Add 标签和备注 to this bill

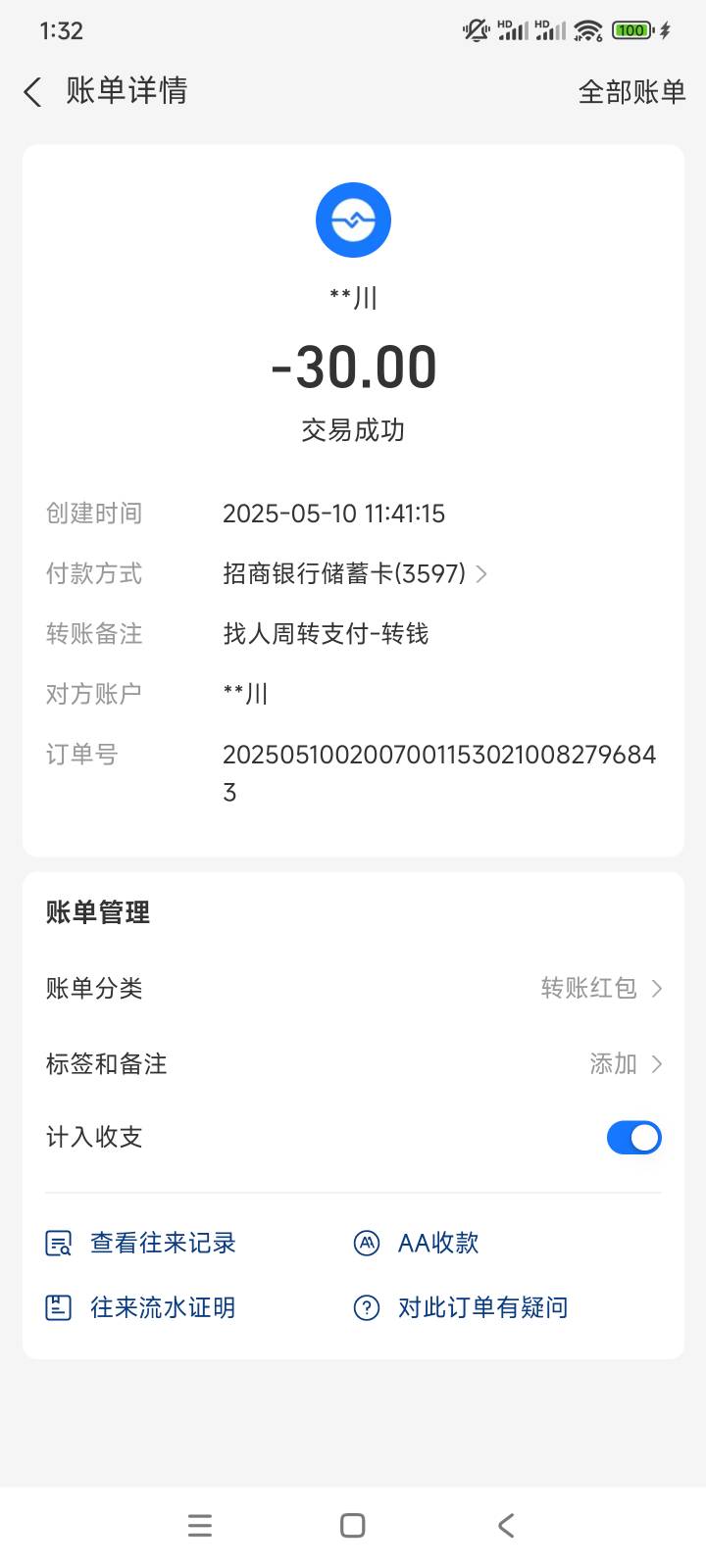(x=353, y=1063)
